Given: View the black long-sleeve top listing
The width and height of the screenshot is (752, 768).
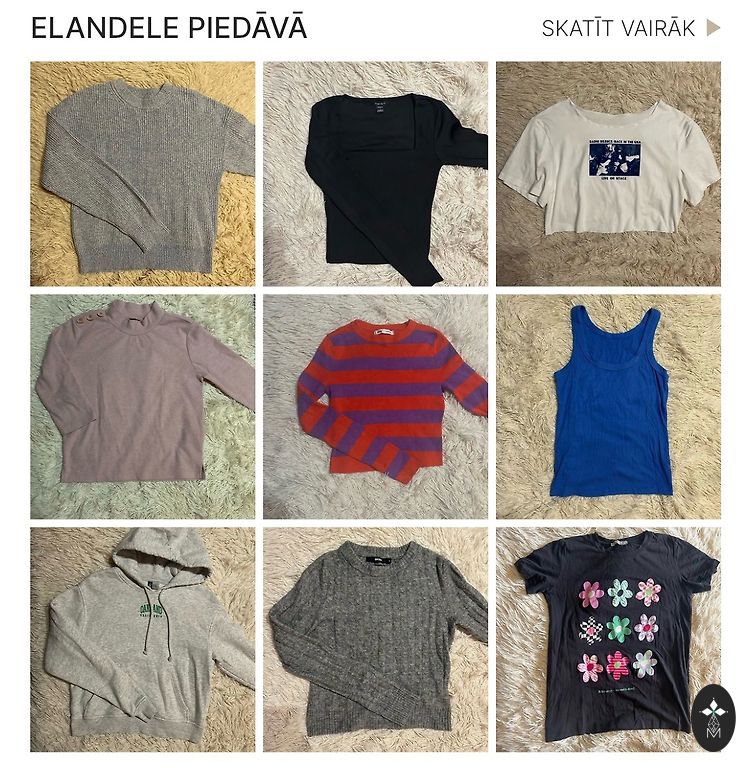Looking at the screenshot, I should click(x=375, y=174).
